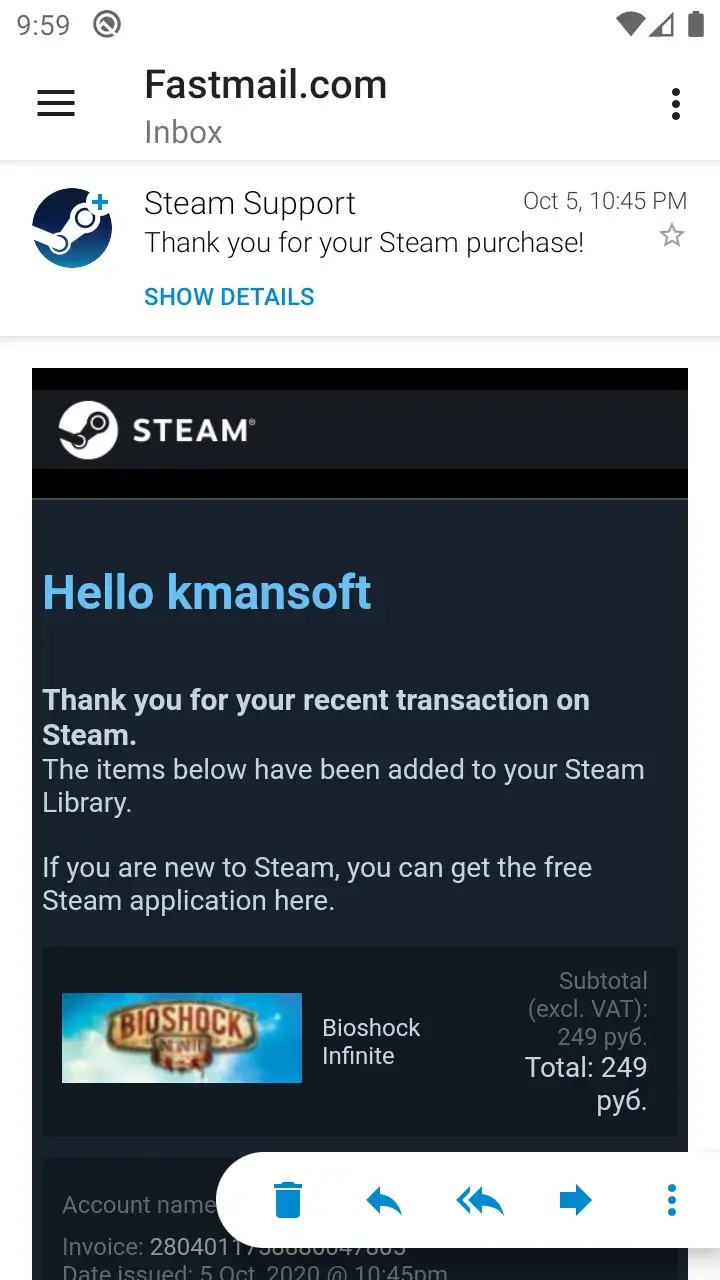720x1280 pixels.
Task: Open more actions in the floating toolbar
Action: coord(672,1199)
